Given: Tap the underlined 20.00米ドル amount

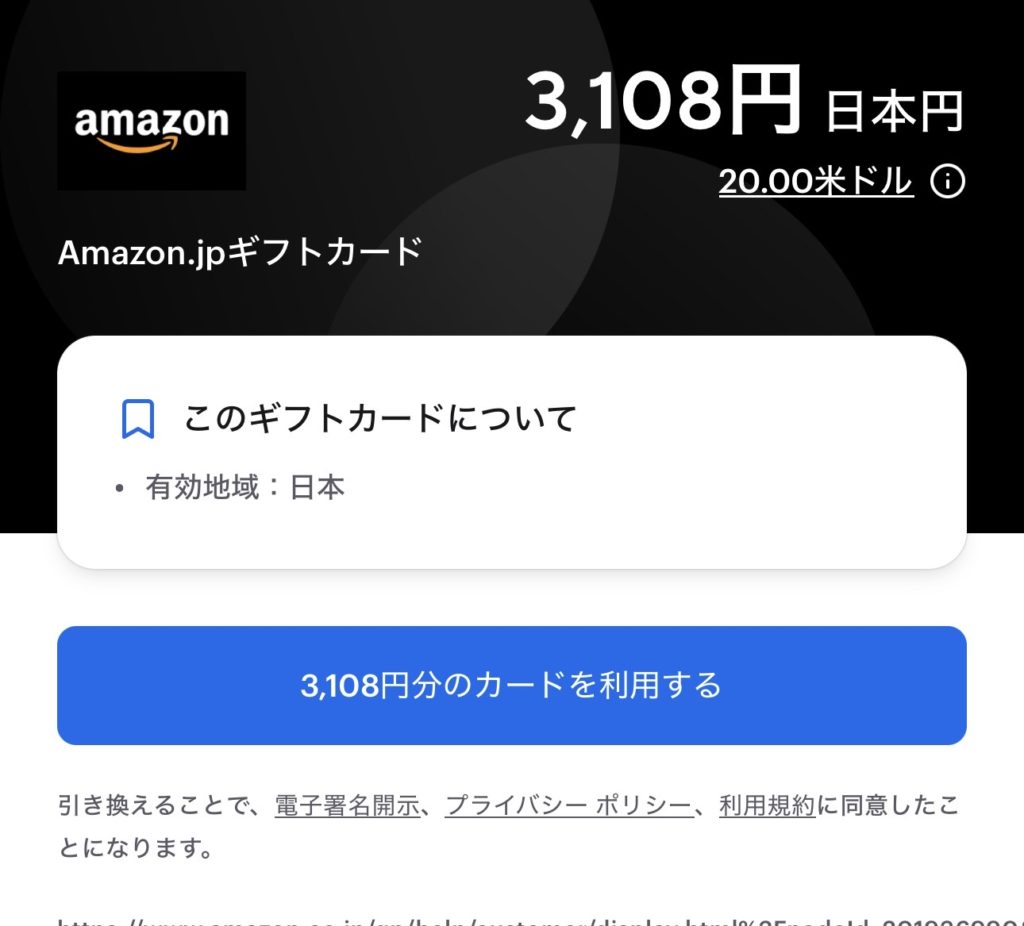Looking at the screenshot, I should [815, 182].
